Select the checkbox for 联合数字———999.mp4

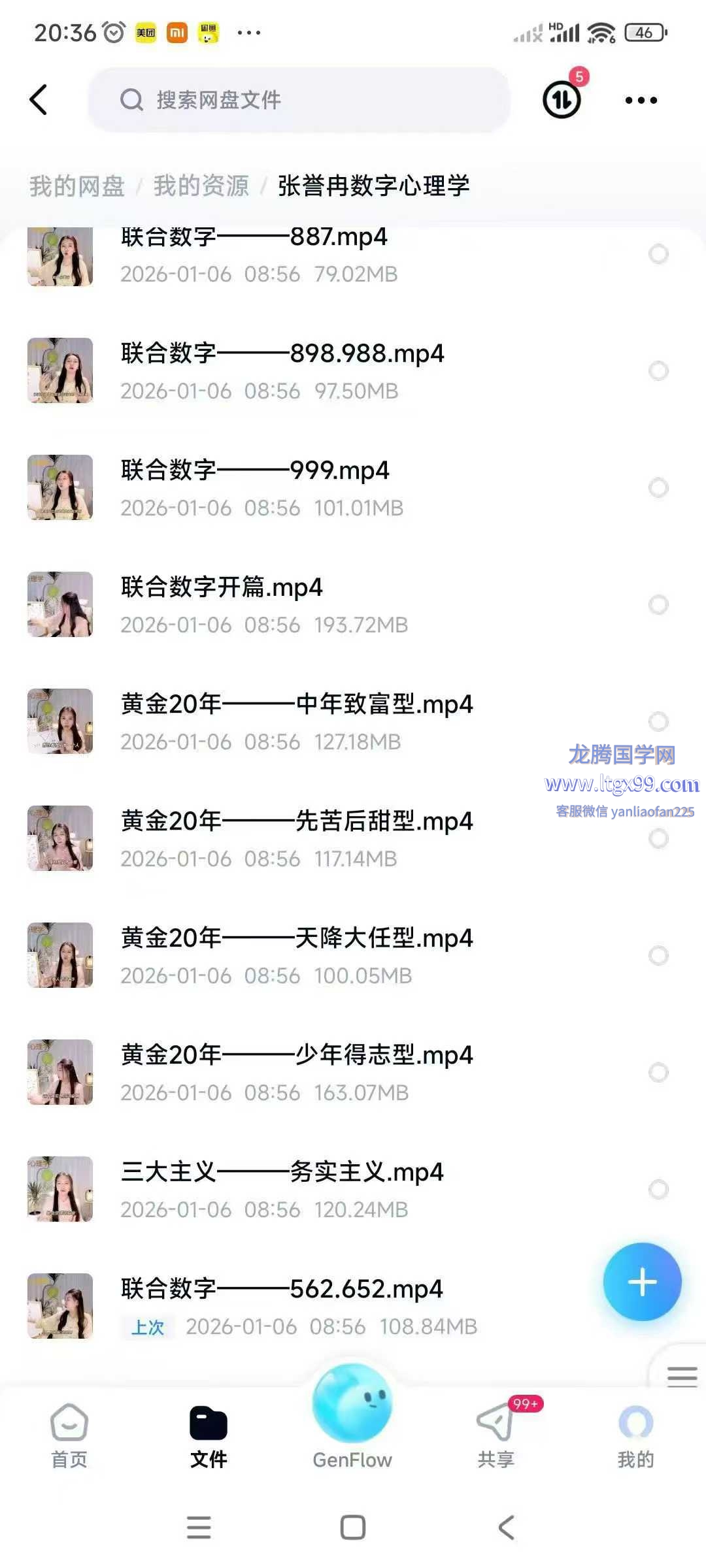(x=658, y=487)
